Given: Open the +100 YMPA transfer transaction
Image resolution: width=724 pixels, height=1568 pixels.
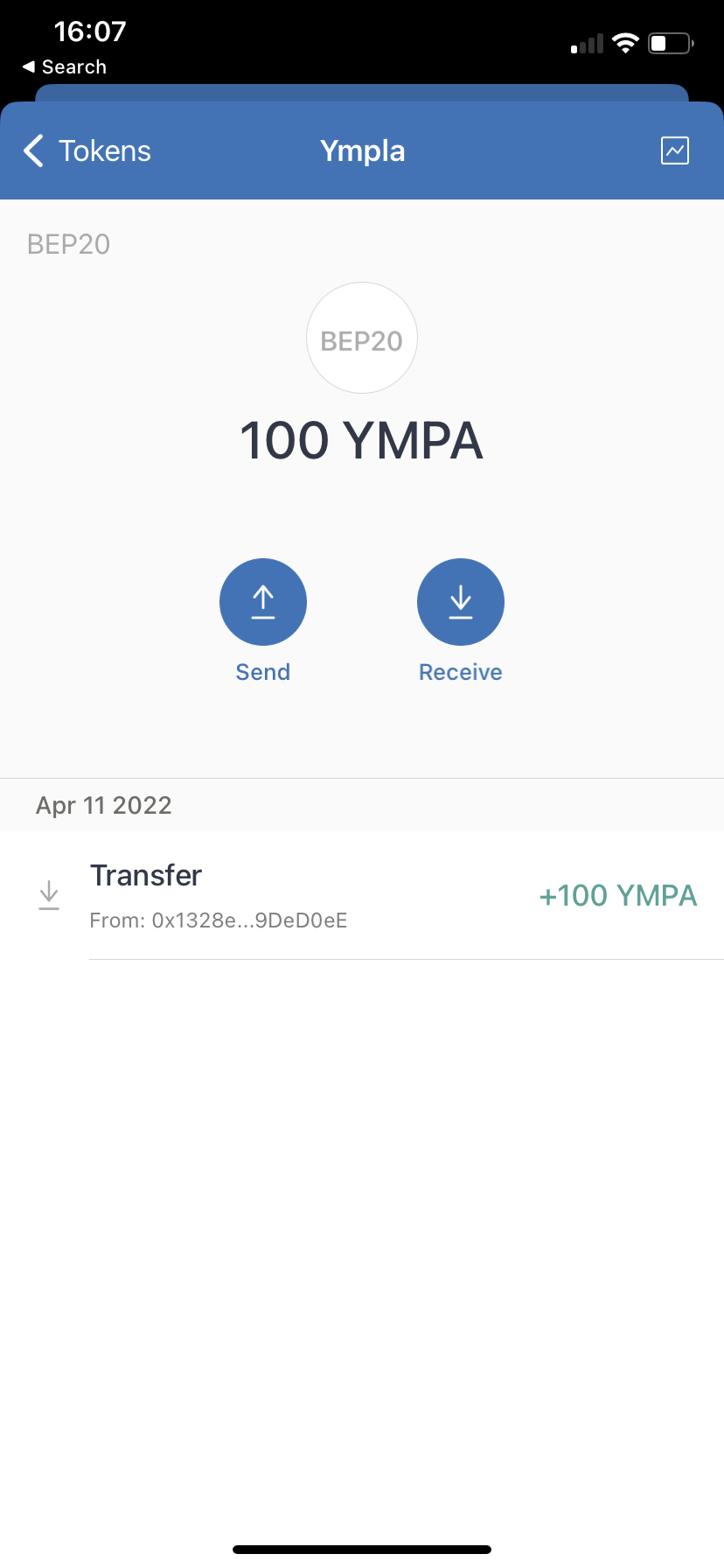Looking at the screenshot, I should pos(362,896).
